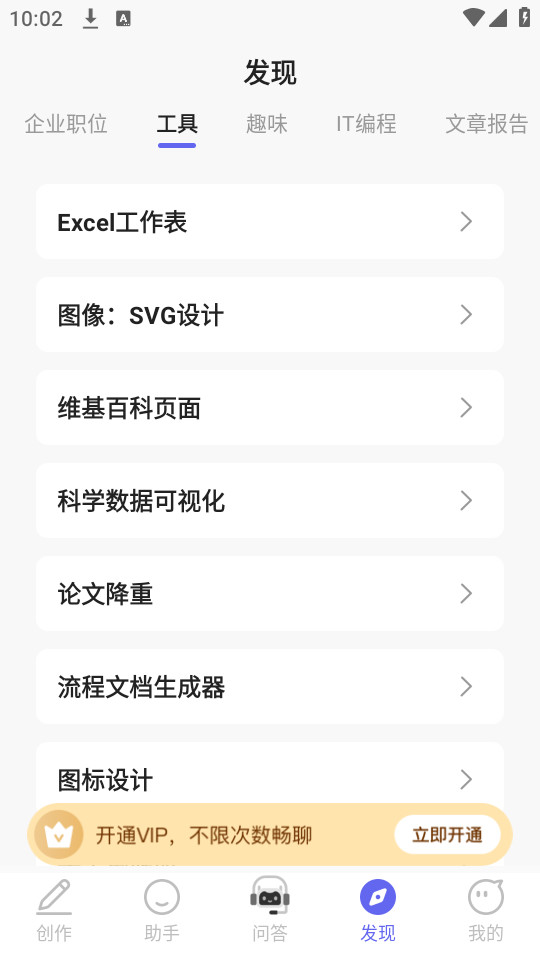This screenshot has height=960, width=540.
Task: Switch to the 企业职位 tab
Action: click(x=66, y=124)
